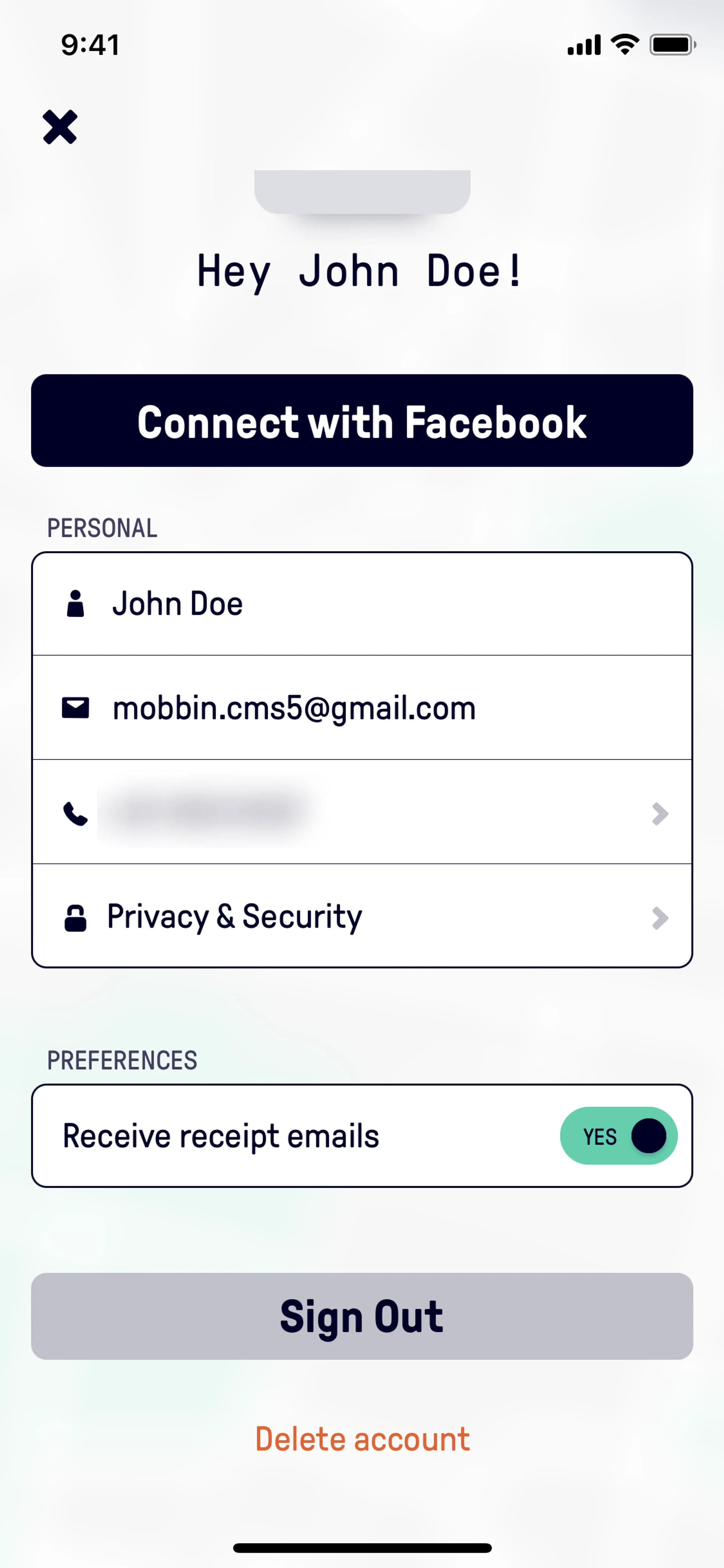Tap Connect with Facebook button
This screenshot has height=1568, width=724.
362,421
